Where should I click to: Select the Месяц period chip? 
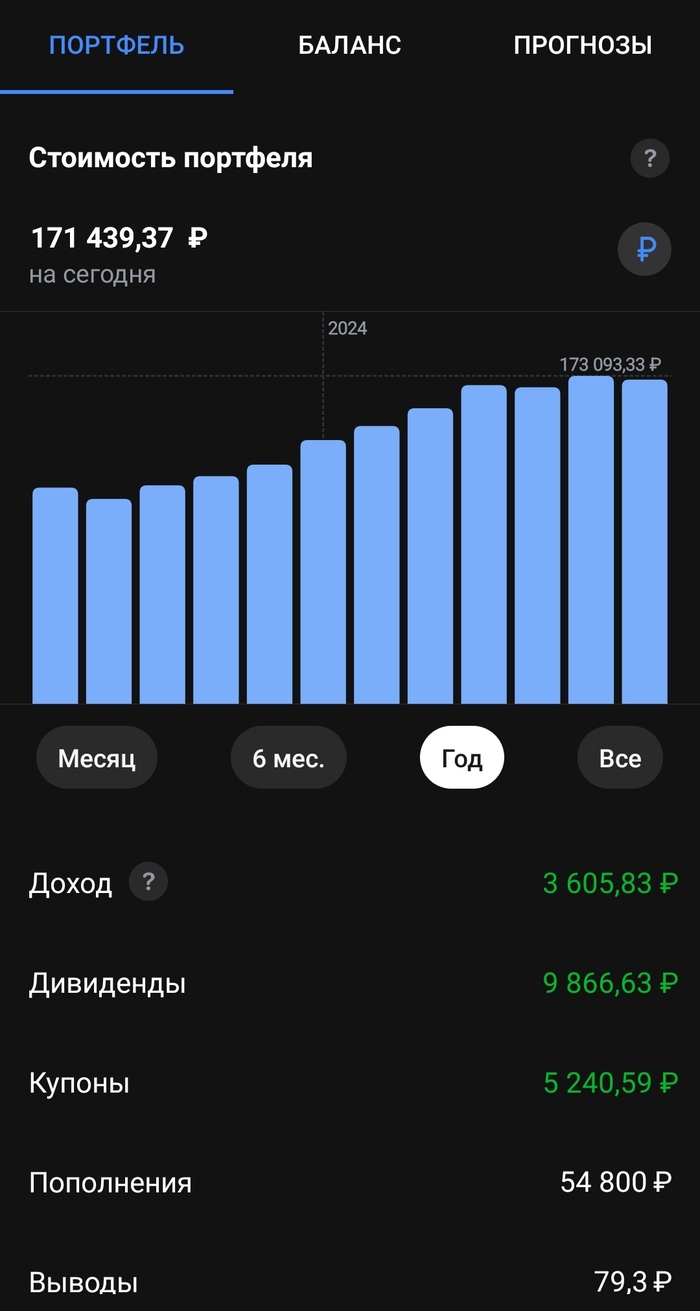[x=96, y=758]
